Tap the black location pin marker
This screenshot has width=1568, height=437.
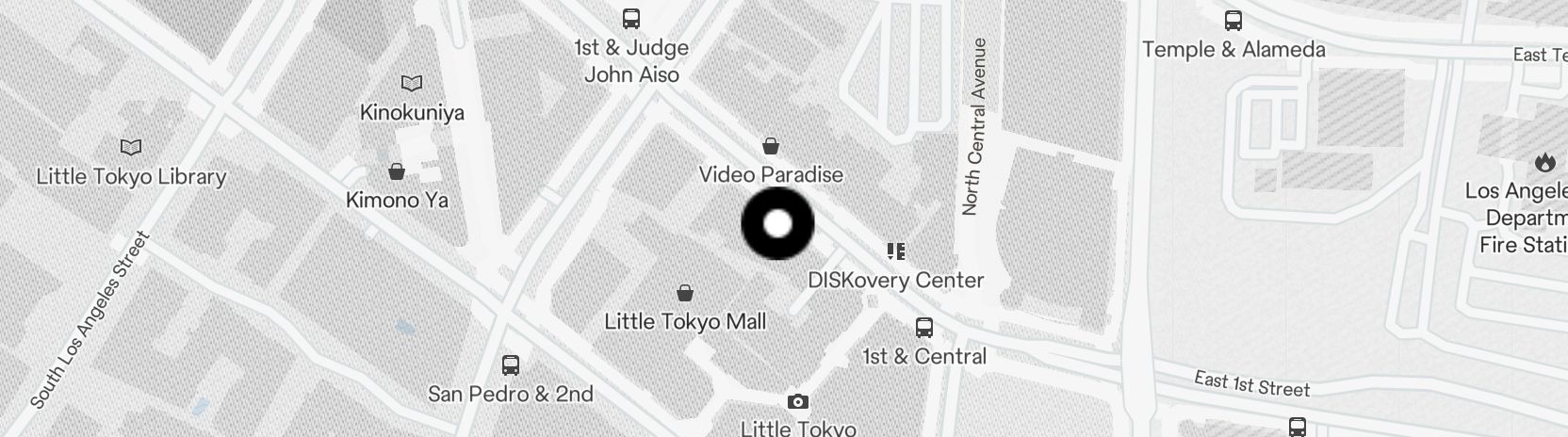coord(777,224)
